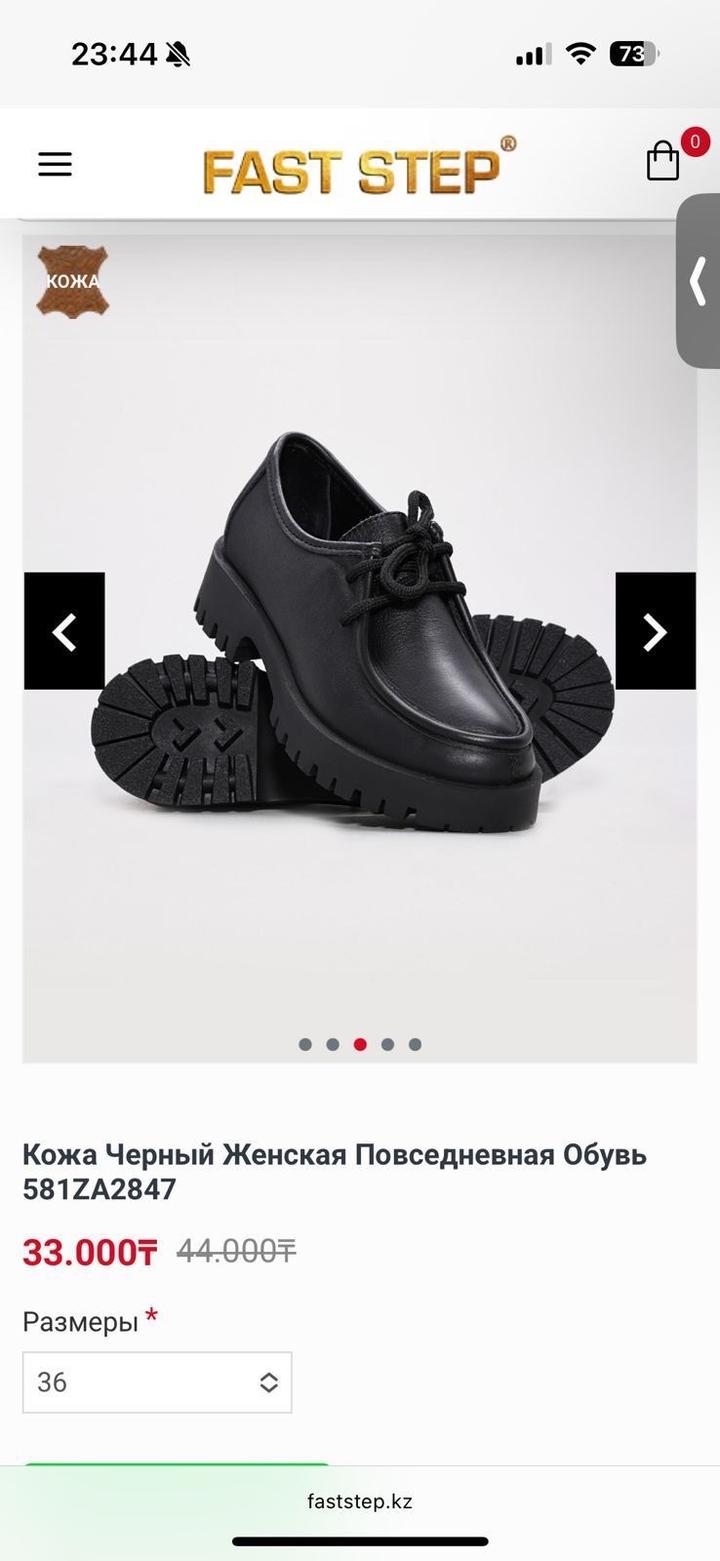Jump to last photo indicator dot

click(415, 1044)
